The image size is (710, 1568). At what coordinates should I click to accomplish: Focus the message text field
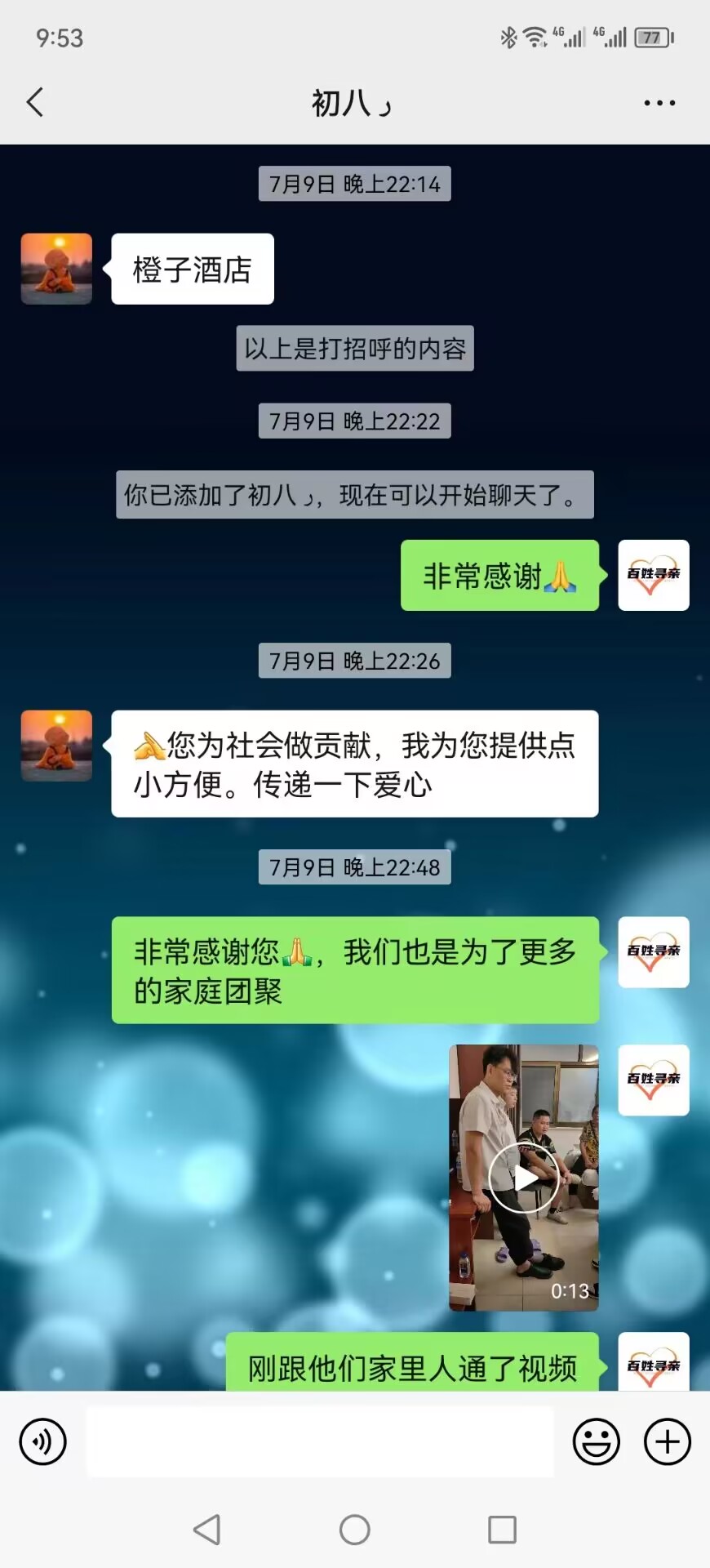click(x=320, y=1441)
